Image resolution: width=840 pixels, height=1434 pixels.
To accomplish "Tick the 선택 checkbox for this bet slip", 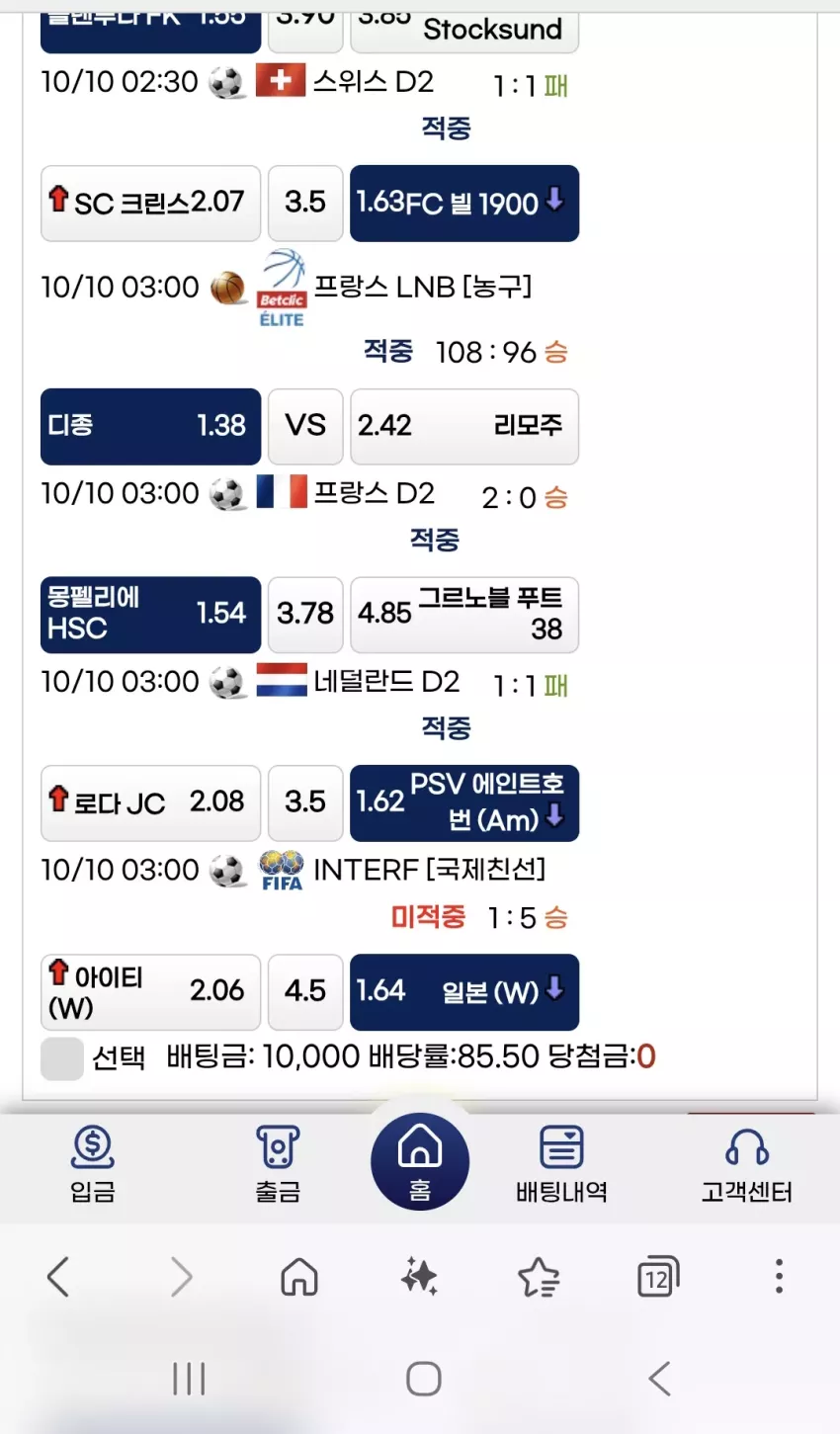I will 61,1058.
